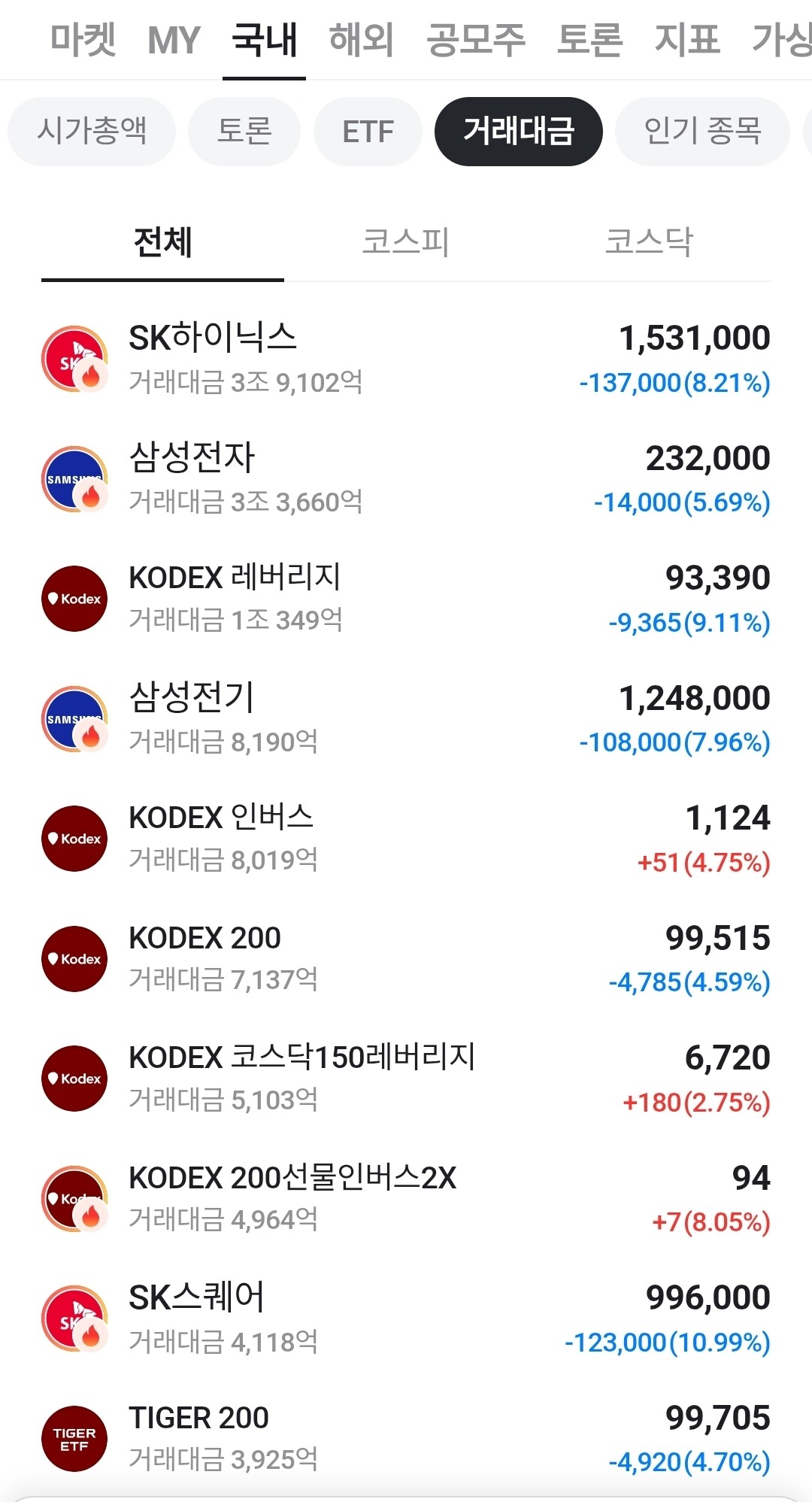The height and width of the screenshot is (1502, 812).
Task: Filter the list by 코스피
Action: pos(406,242)
